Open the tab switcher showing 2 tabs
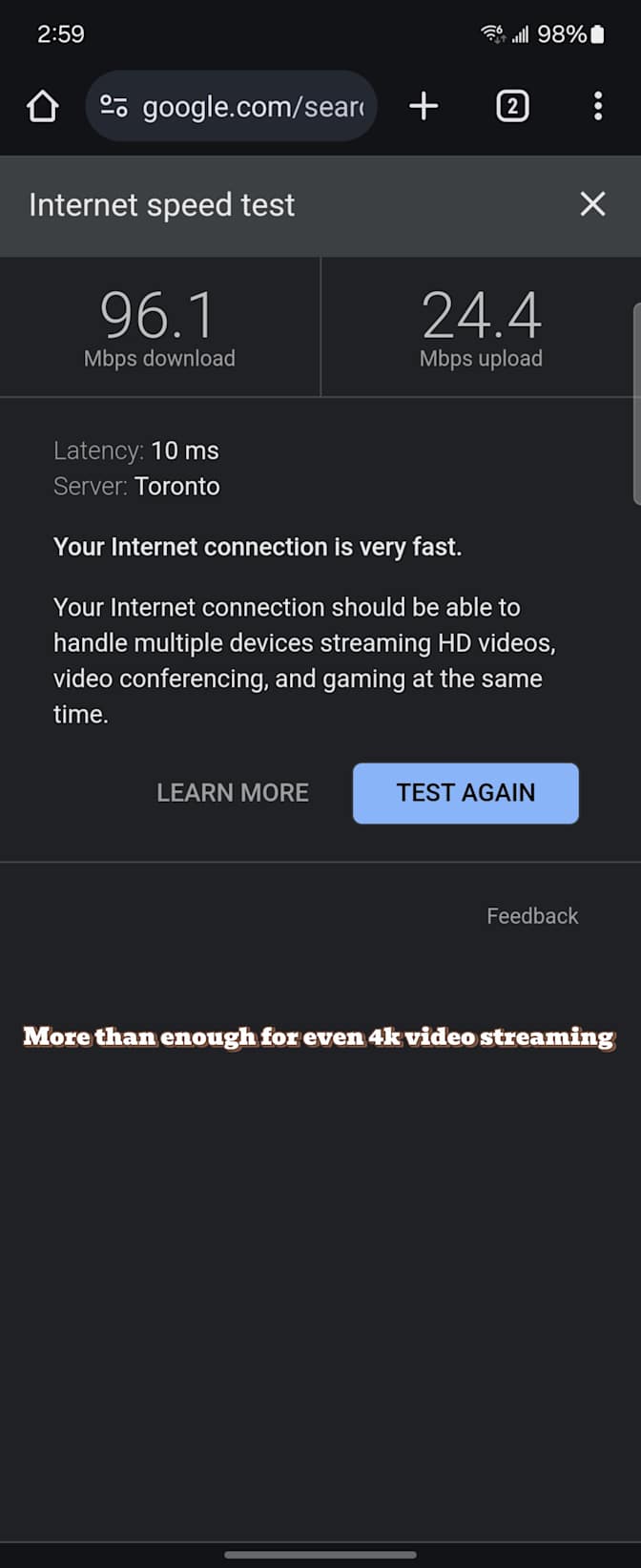Screen dimensions: 641x1568 tap(512, 106)
